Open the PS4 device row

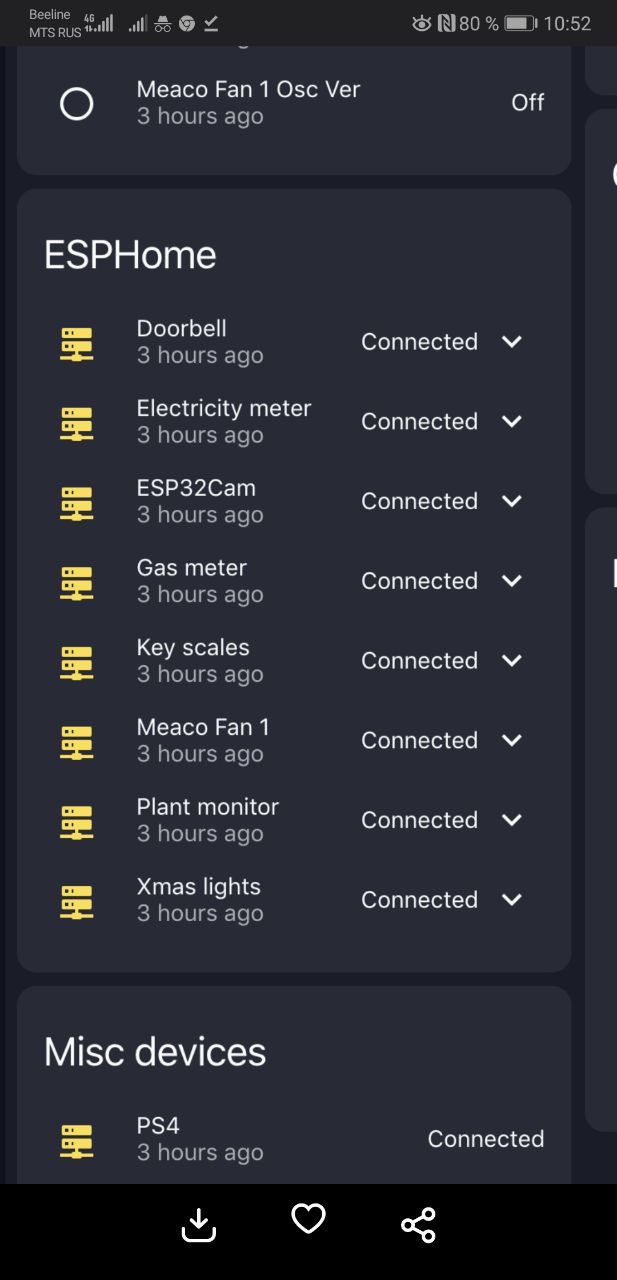click(294, 1139)
